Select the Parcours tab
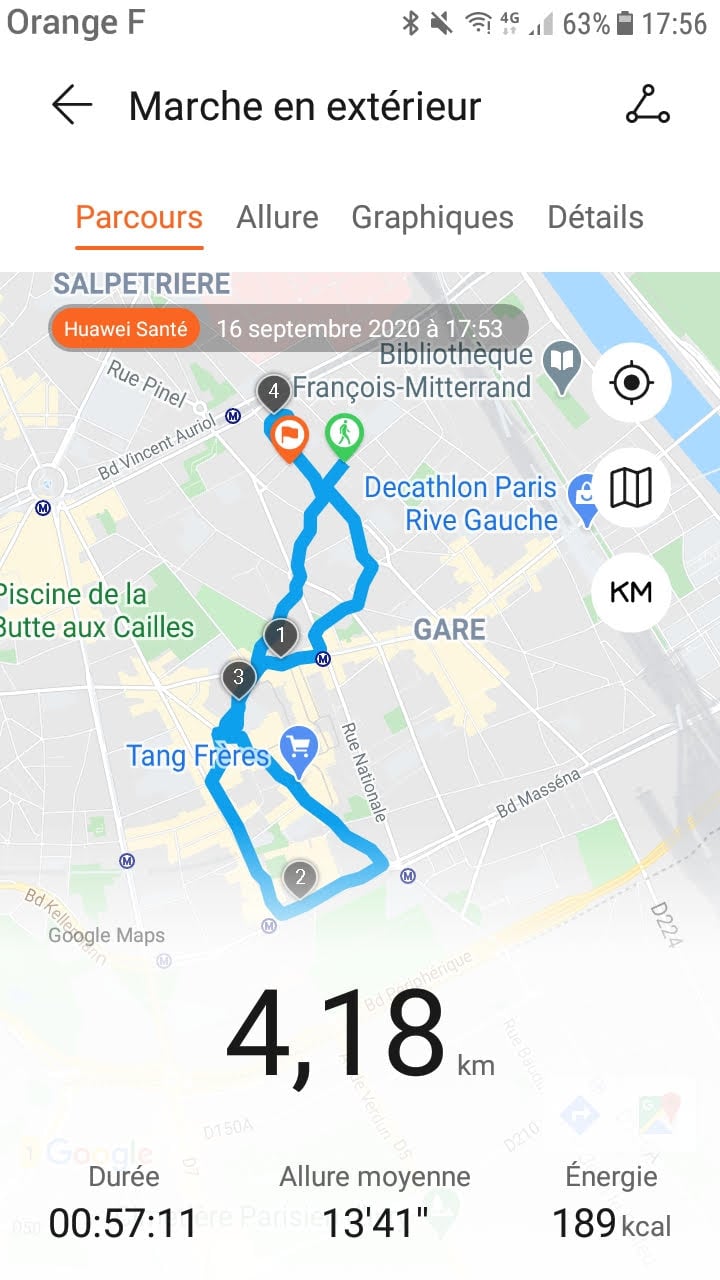This screenshot has width=720, height=1280. pyautogui.click(x=139, y=217)
